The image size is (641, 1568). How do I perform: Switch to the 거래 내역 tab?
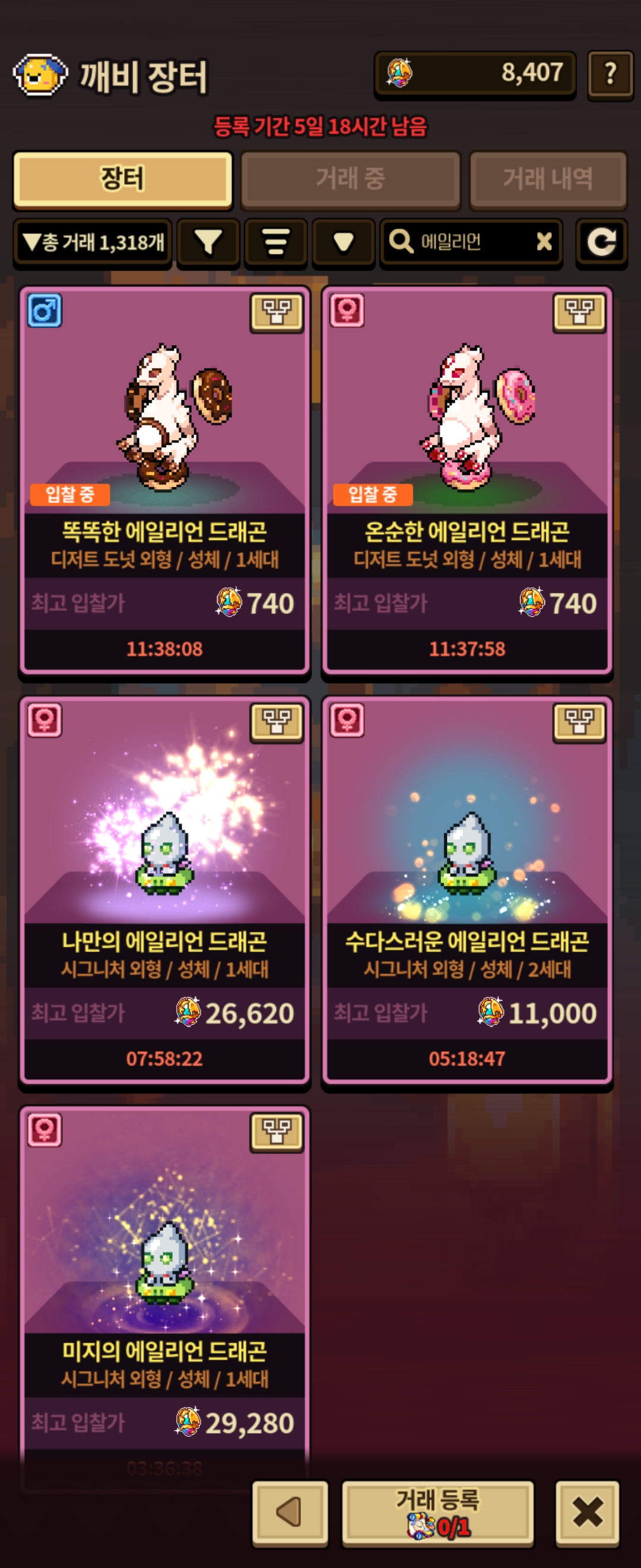click(x=547, y=179)
